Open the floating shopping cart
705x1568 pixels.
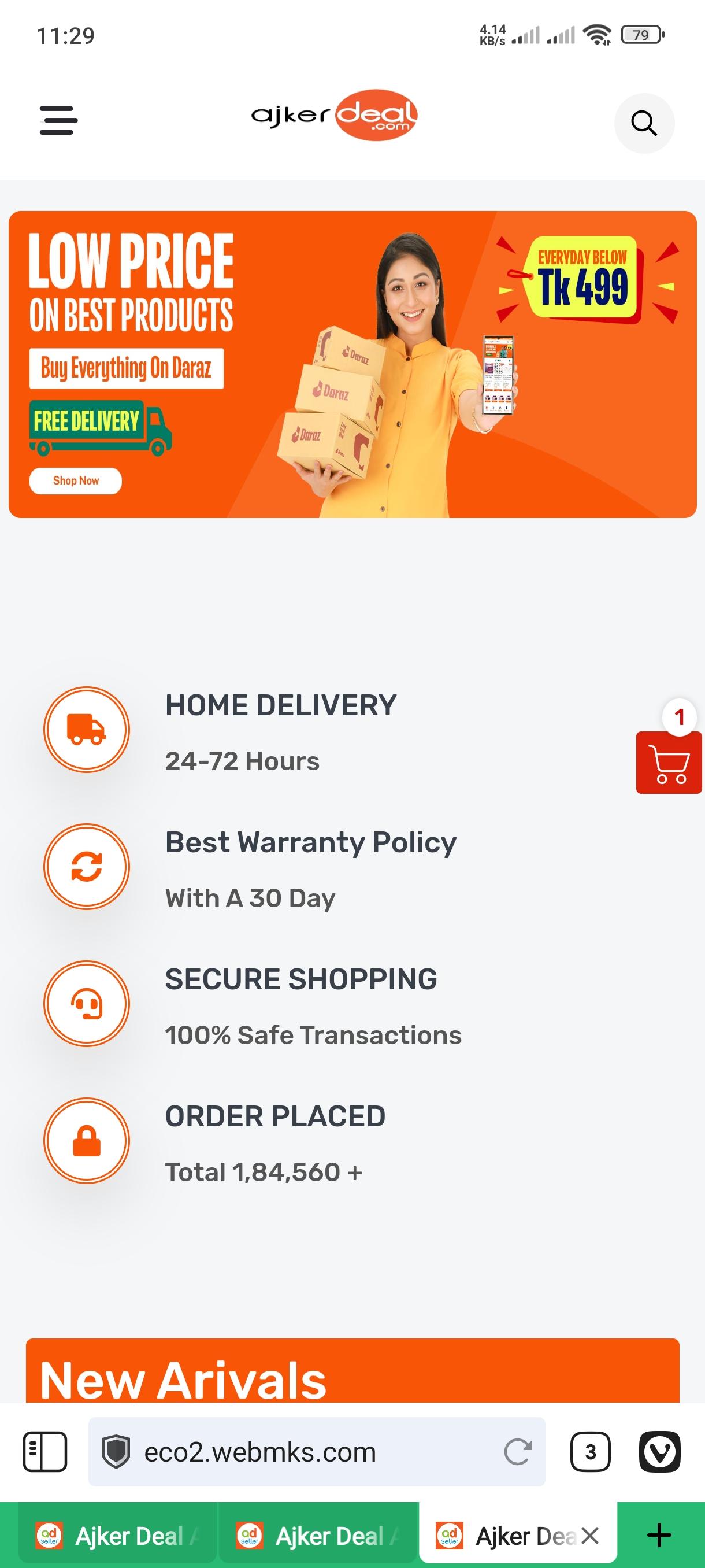coord(669,762)
